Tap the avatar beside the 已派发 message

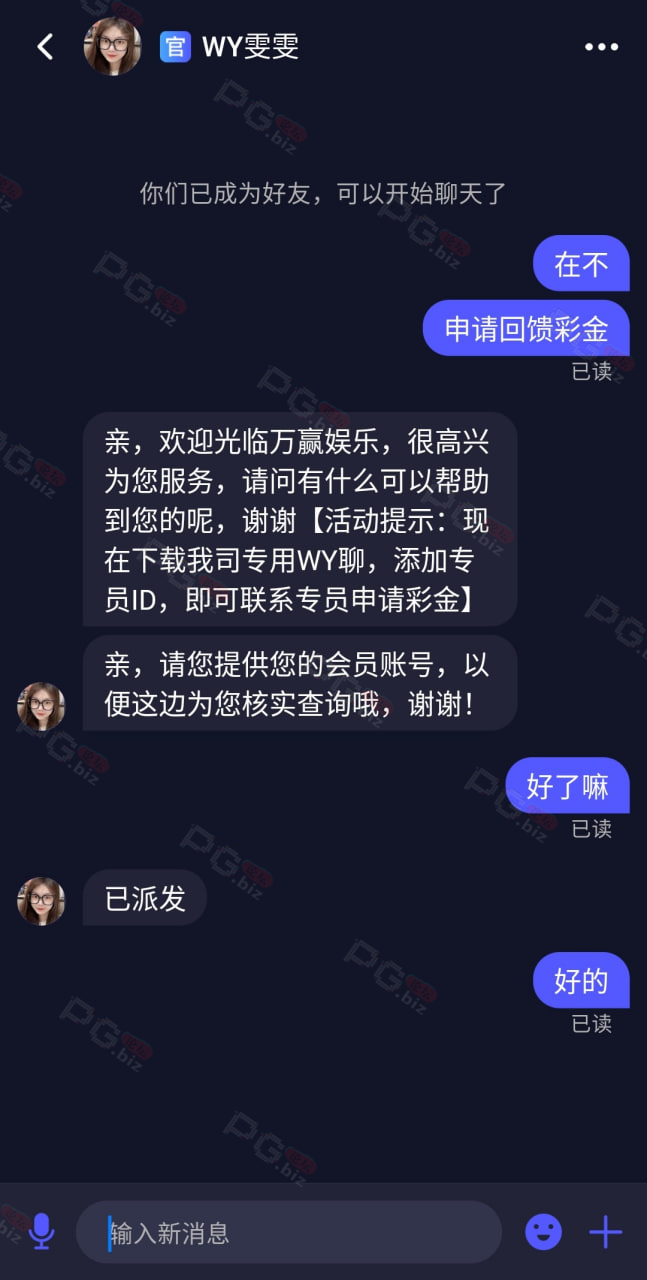41,901
